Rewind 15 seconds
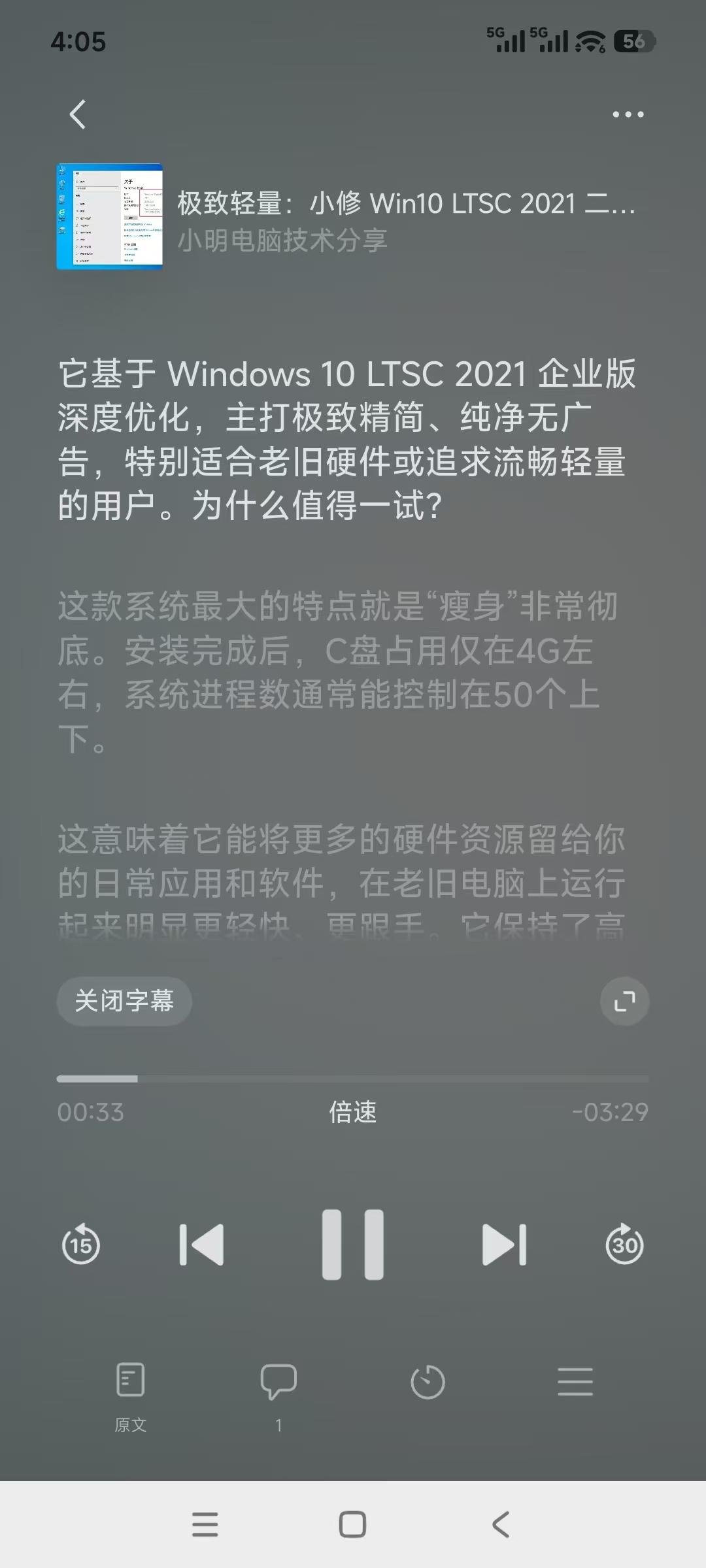The width and height of the screenshot is (706, 1568). click(81, 1245)
